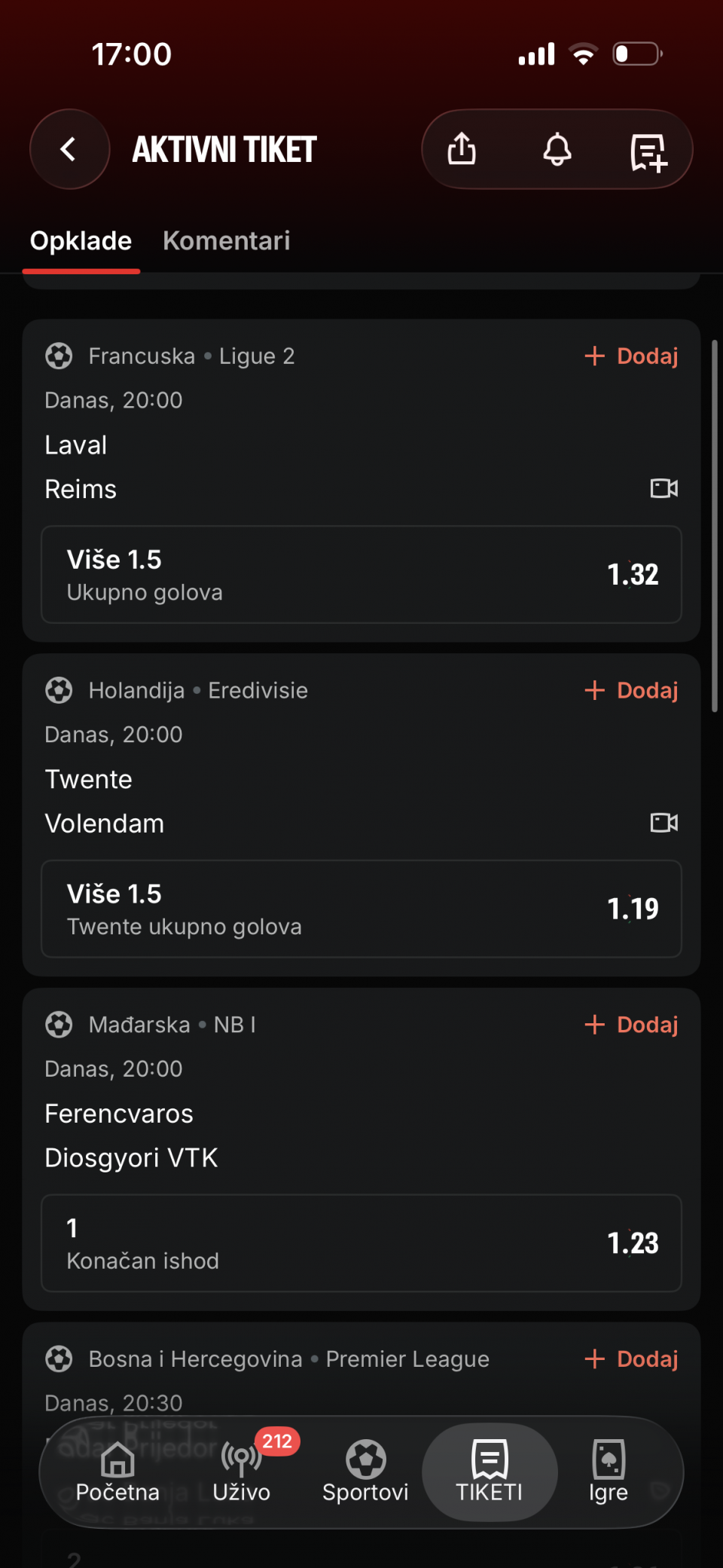Open the TIKETI tab
Image resolution: width=723 pixels, height=1568 pixels.
(490, 1472)
